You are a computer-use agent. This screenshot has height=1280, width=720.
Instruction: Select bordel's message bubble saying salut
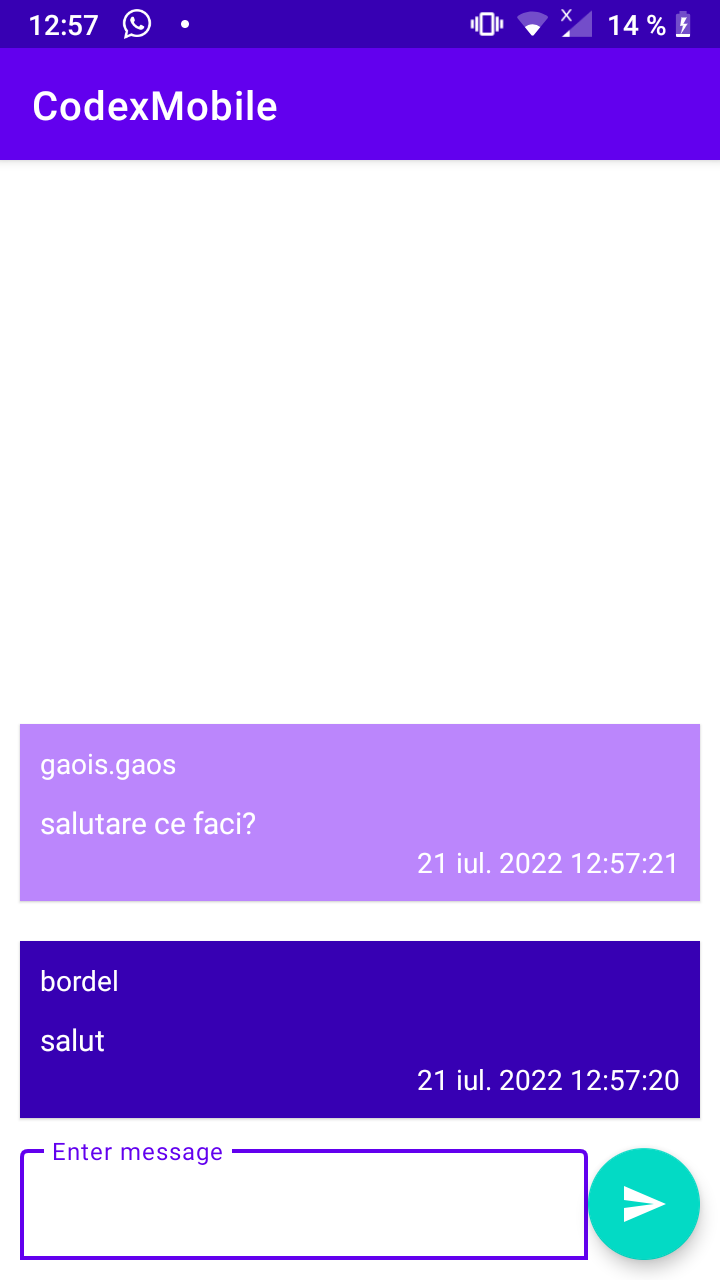(x=360, y=1029)
